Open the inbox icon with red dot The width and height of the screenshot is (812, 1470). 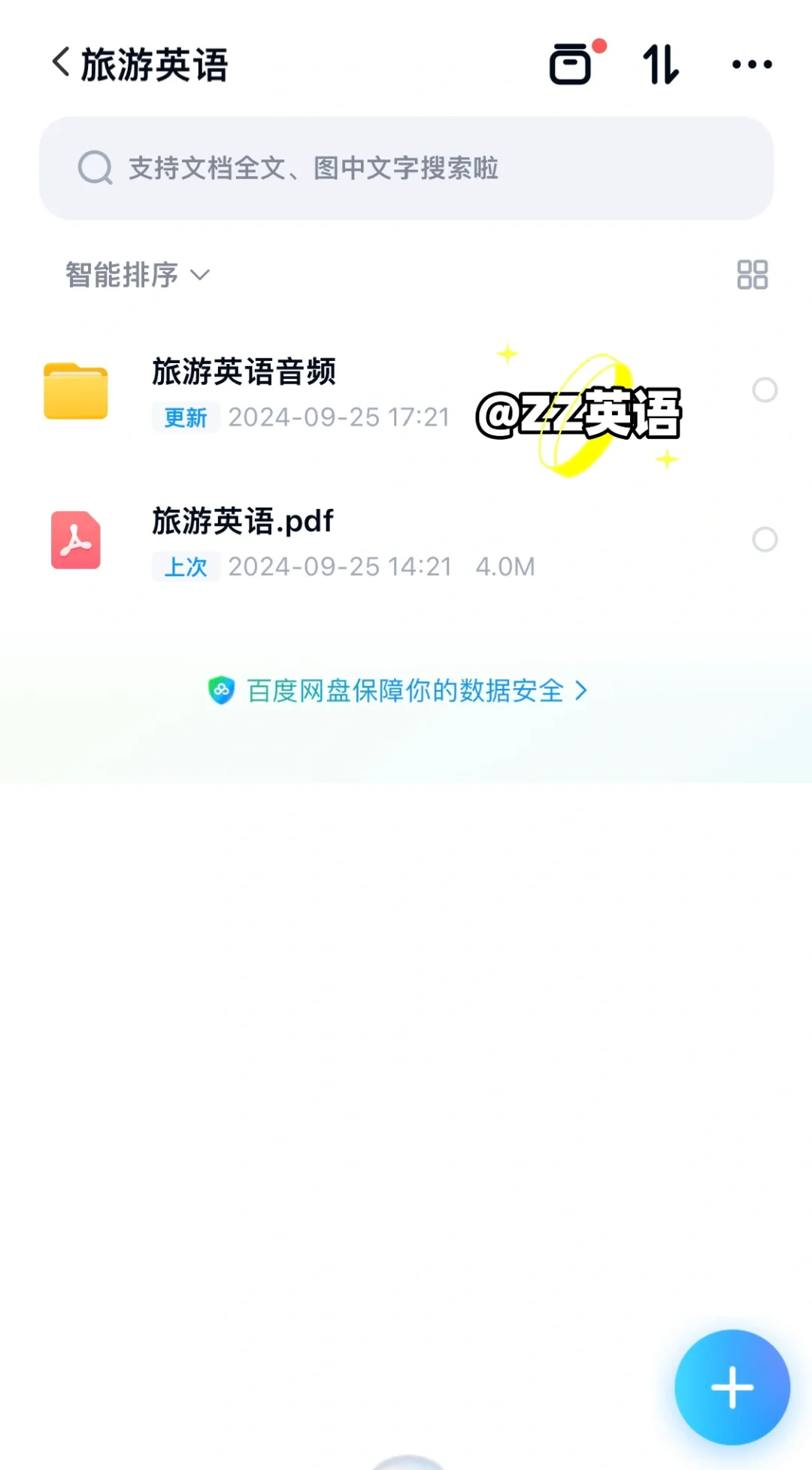573,63
